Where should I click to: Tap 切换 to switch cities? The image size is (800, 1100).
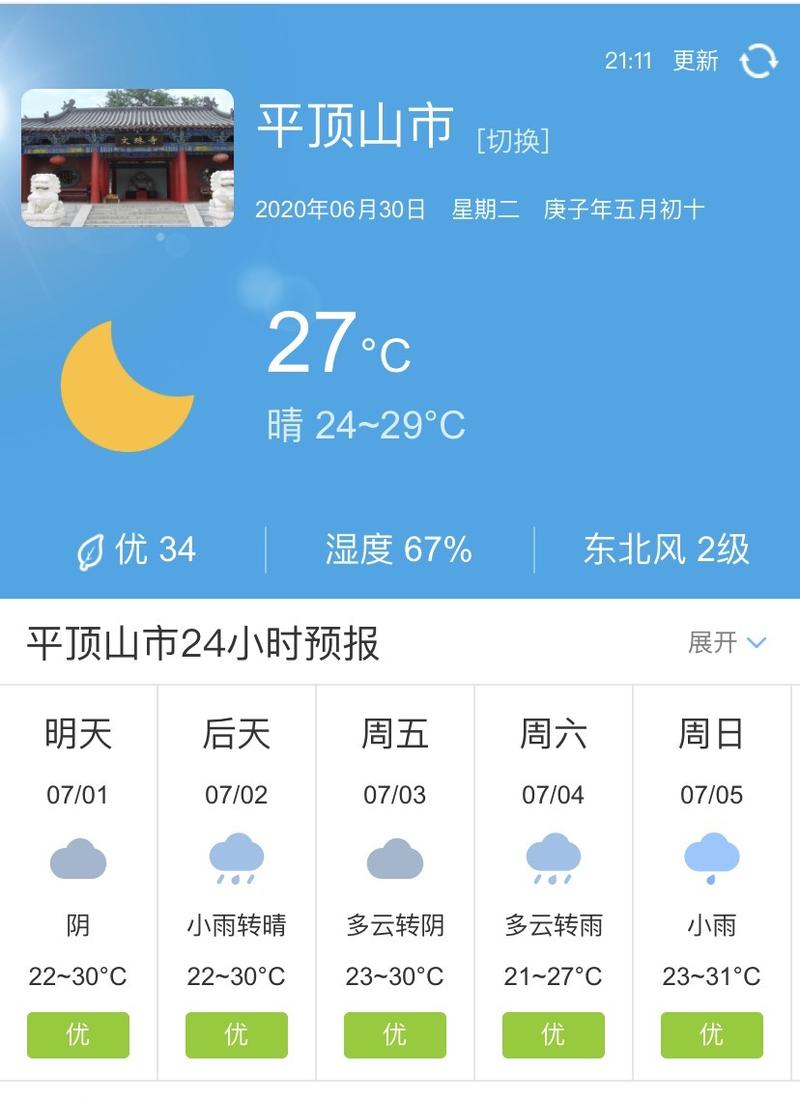tap(511, 142)
